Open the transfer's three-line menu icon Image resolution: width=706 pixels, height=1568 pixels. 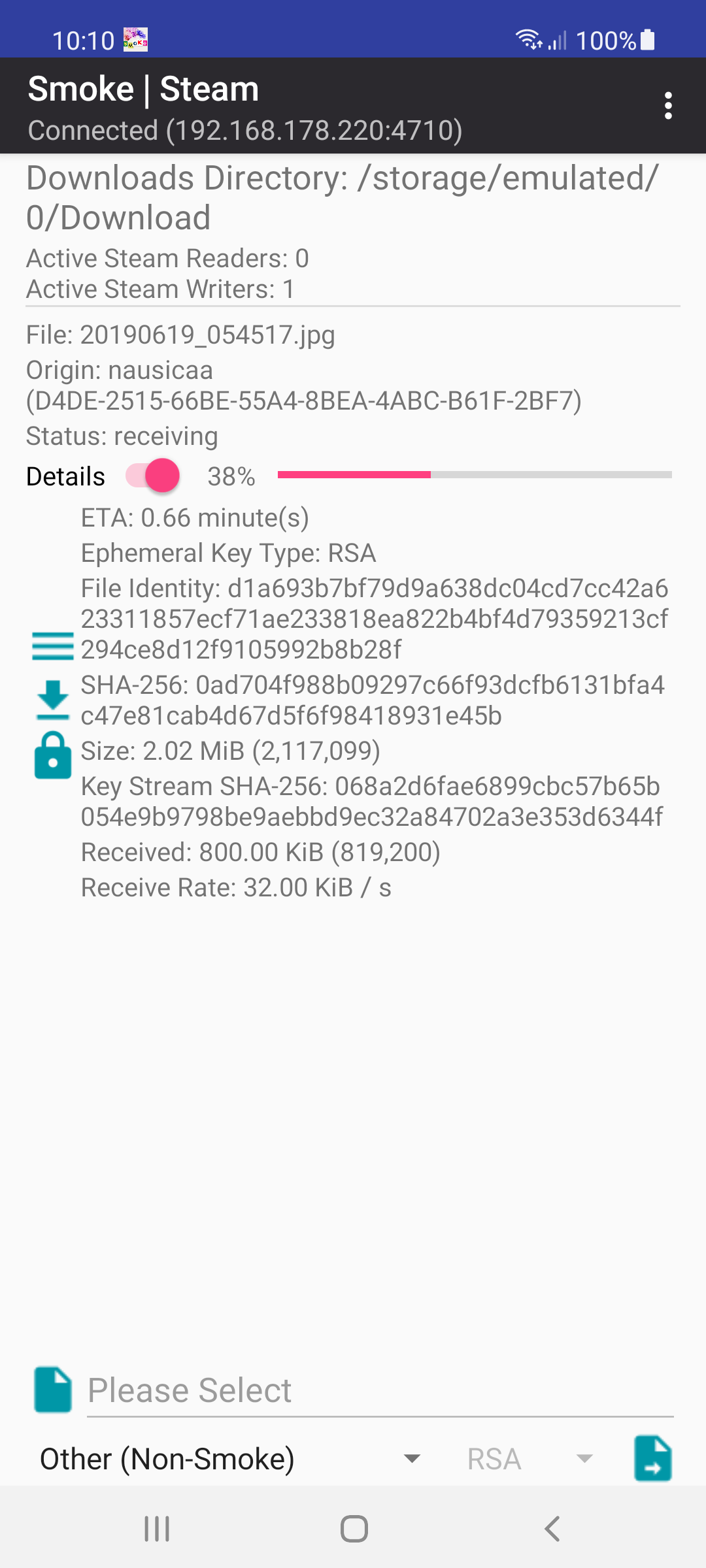pyautogui.click(x=53, y=646)
